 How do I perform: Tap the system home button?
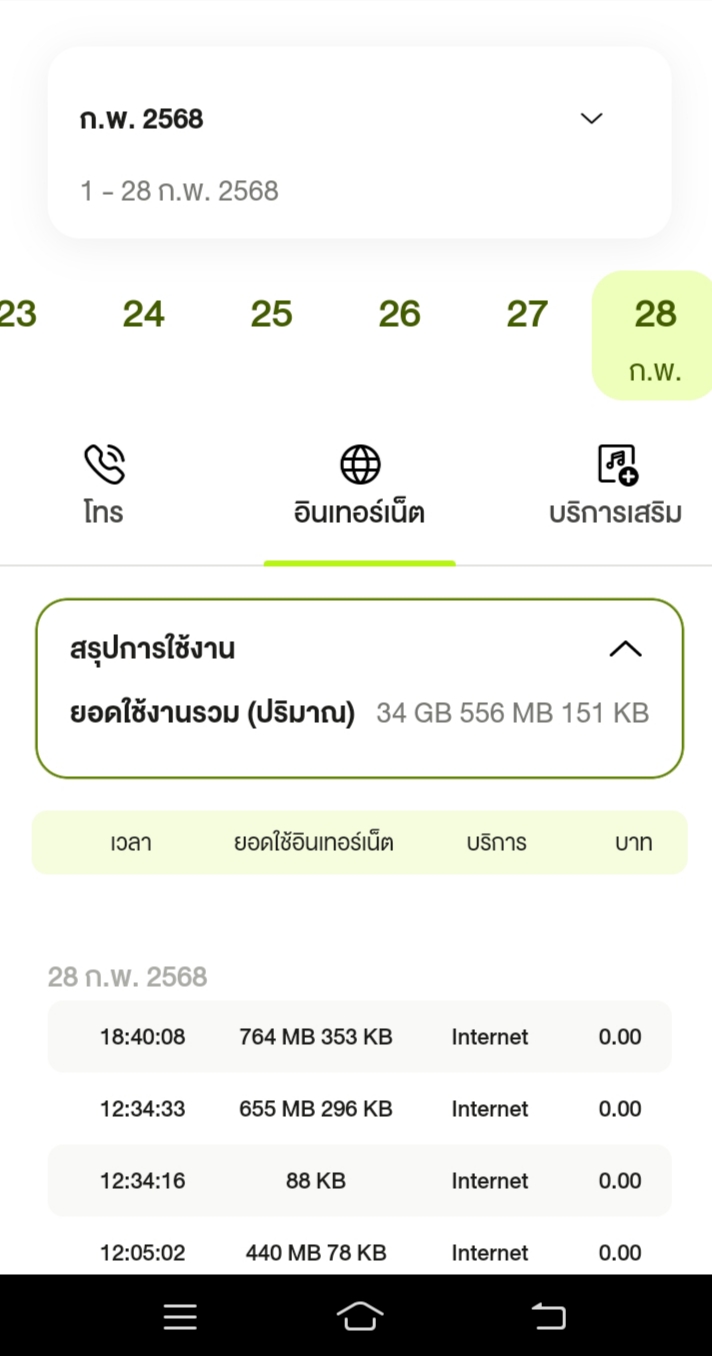click(x=359, y=1316)
